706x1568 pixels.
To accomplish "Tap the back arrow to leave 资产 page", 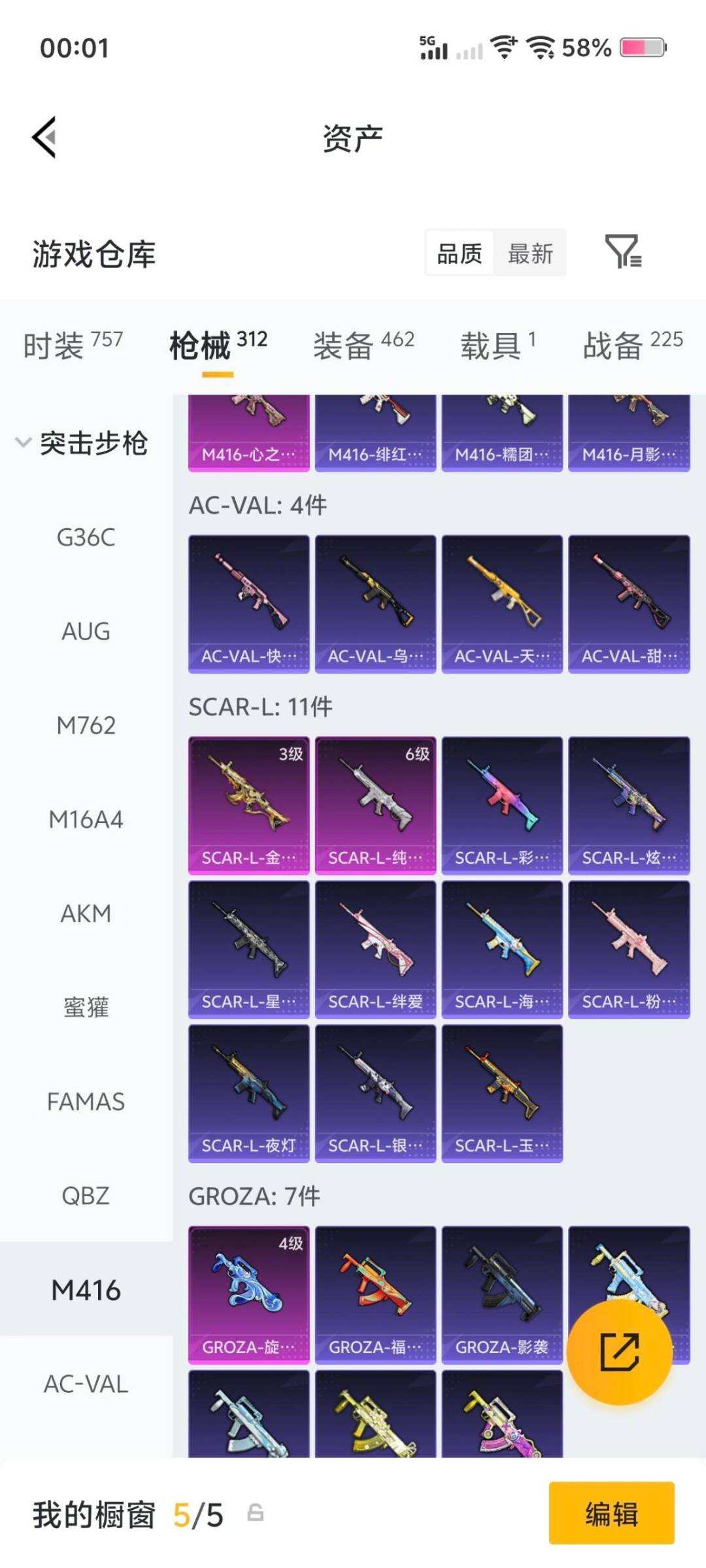I will pyautogui.click(x=43, y=137).
